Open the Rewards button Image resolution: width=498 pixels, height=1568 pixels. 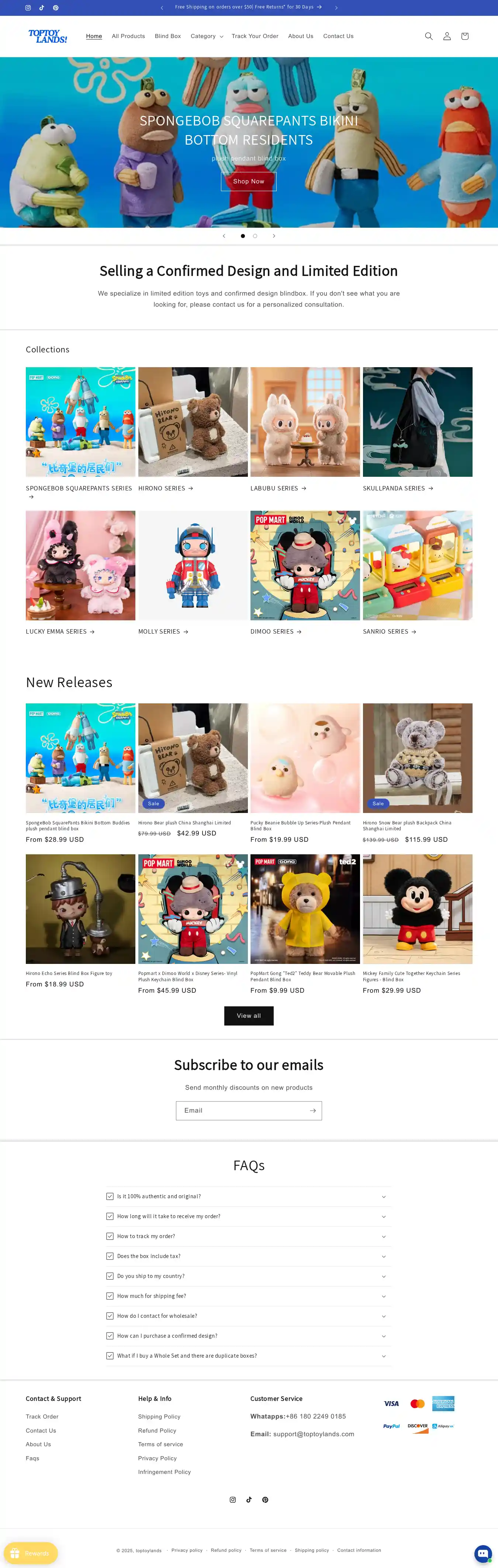(31, 1553)
